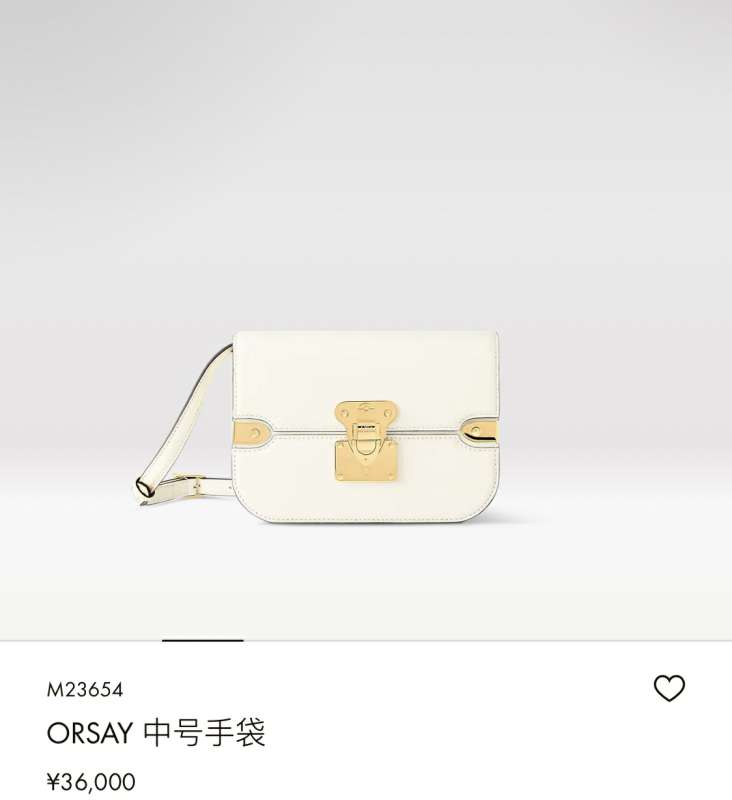Open the ORSAY bag product image

[365, 425]
